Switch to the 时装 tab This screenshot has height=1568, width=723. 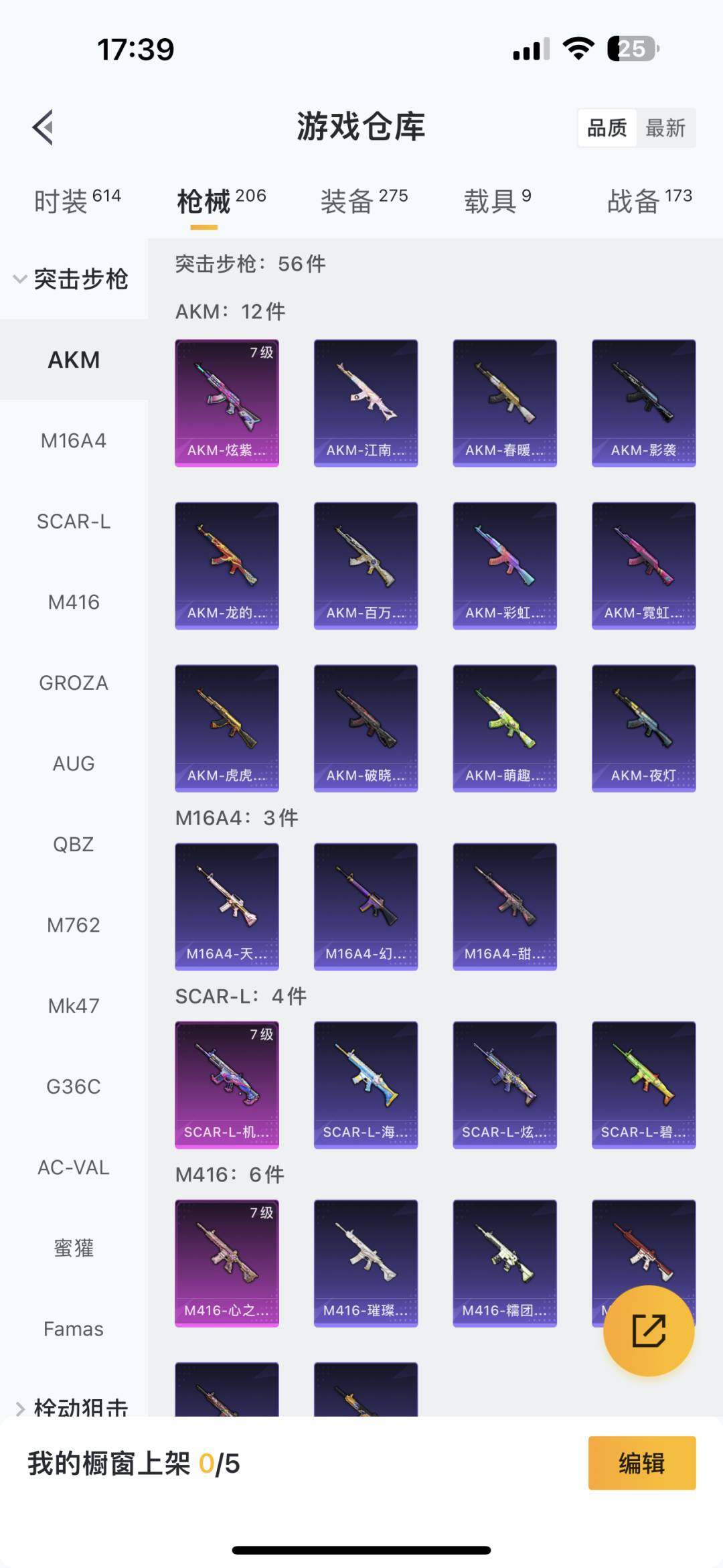click(77, 200)
